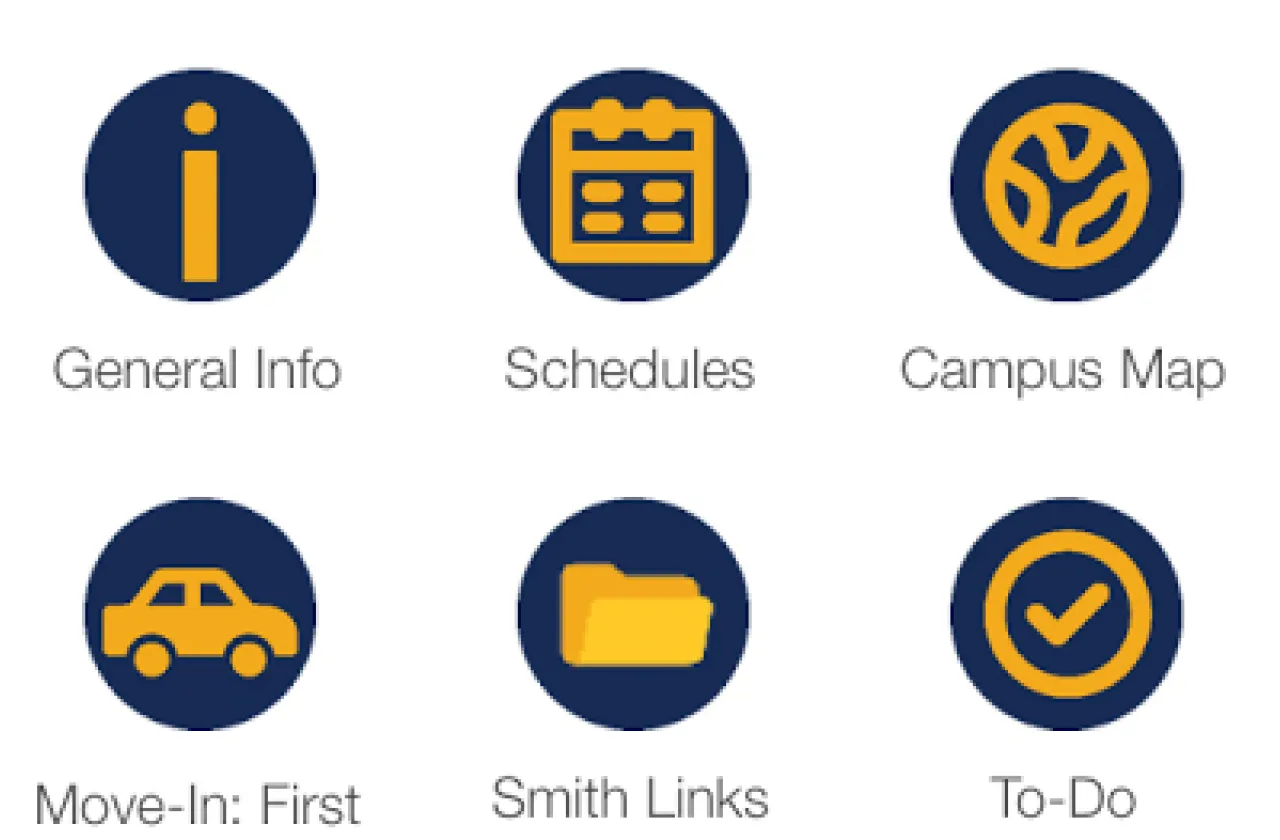The height and width of the screenshot is (840, 1280).
Task: View the Campus Map
Action: tap(1066, 185)
